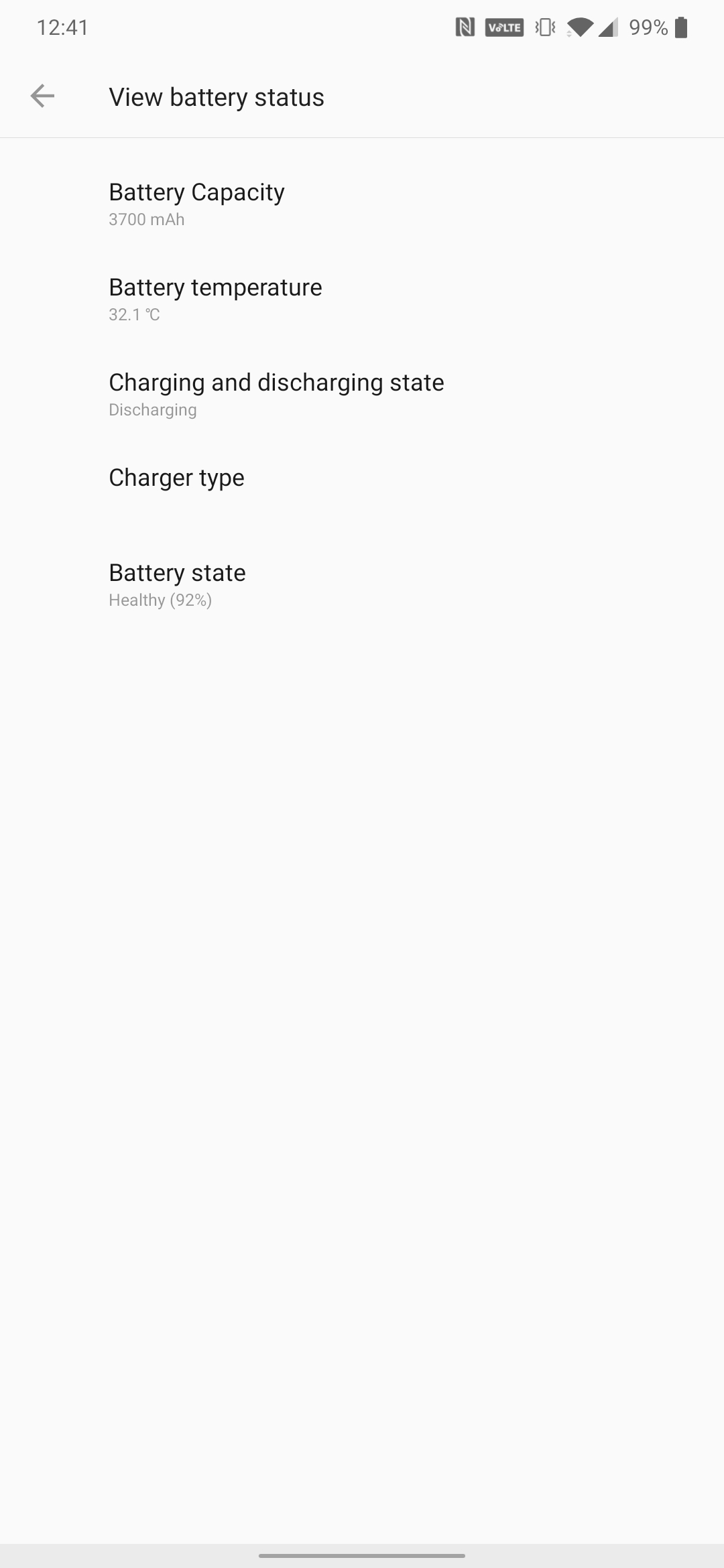
Task: Tap the Battery Capacity row
Action: 362,204
